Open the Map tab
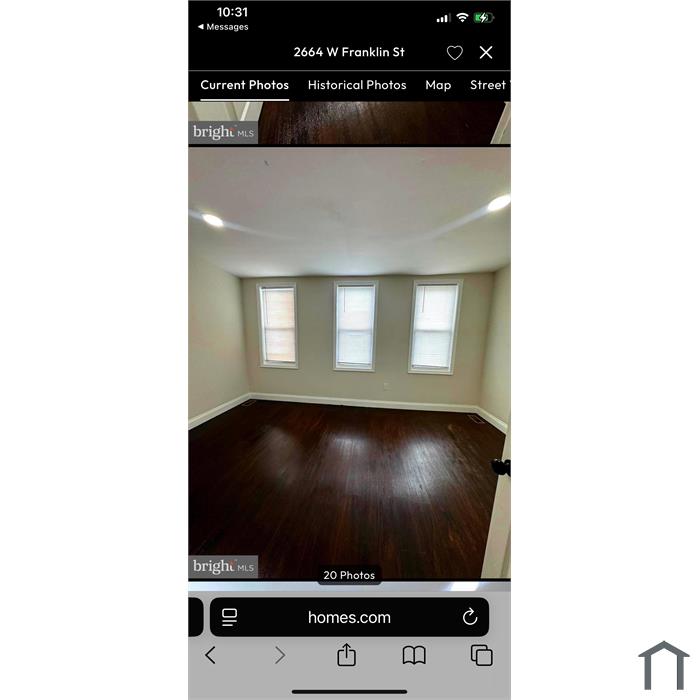The width and height of the screenshot is (700, 700). coord(438,85)
